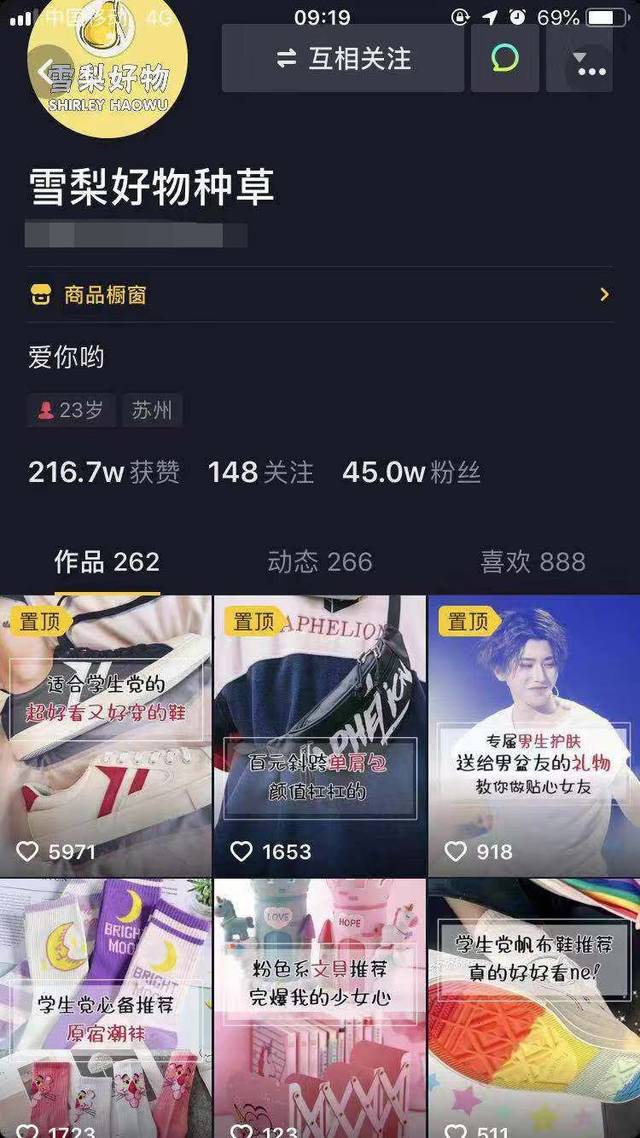Open the 商品橱窗 product showcase row
Image resolution: width=640 pixels, height=1138 pixels.
[320, 295]
